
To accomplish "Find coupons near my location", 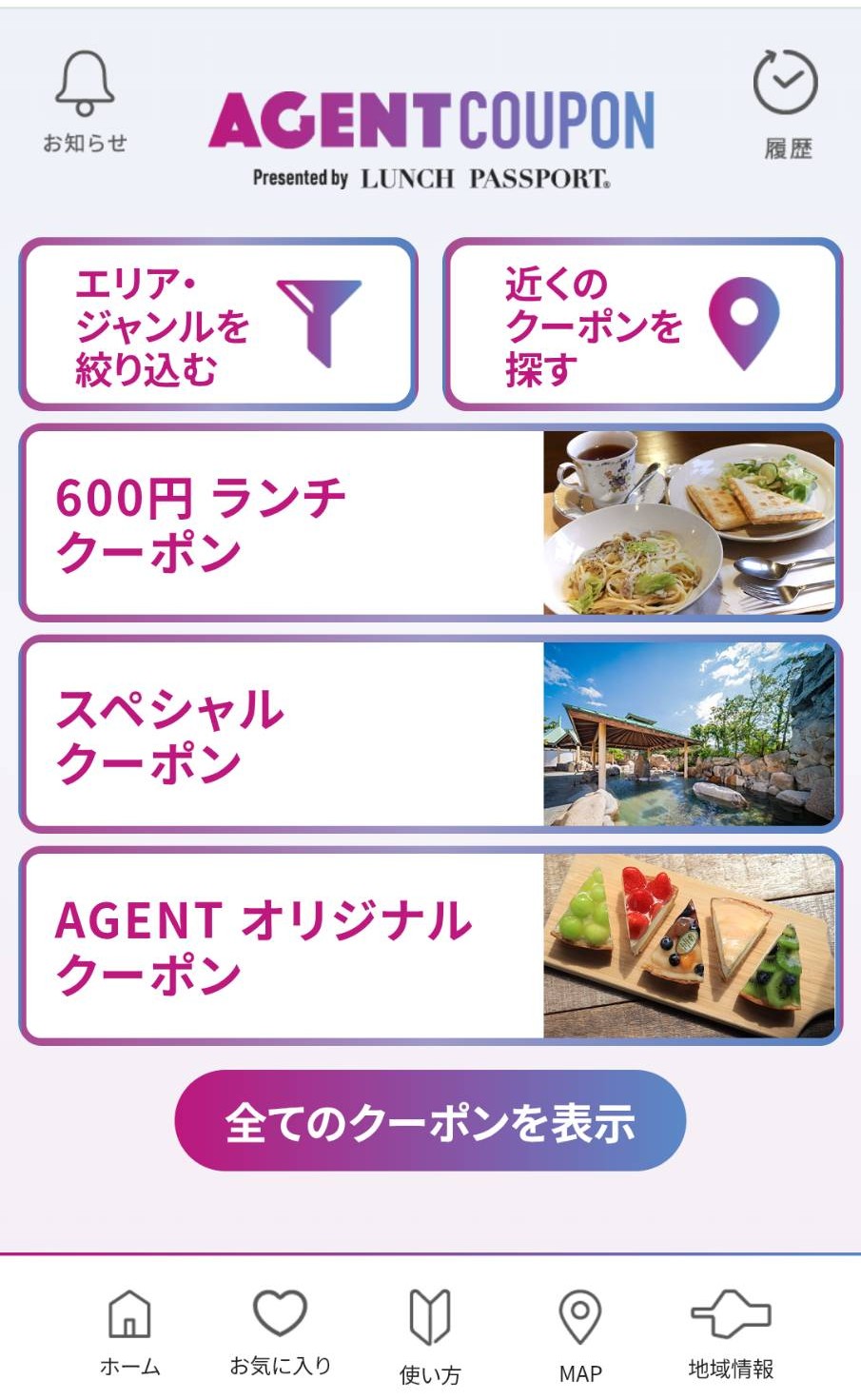I will coord(643,325).
